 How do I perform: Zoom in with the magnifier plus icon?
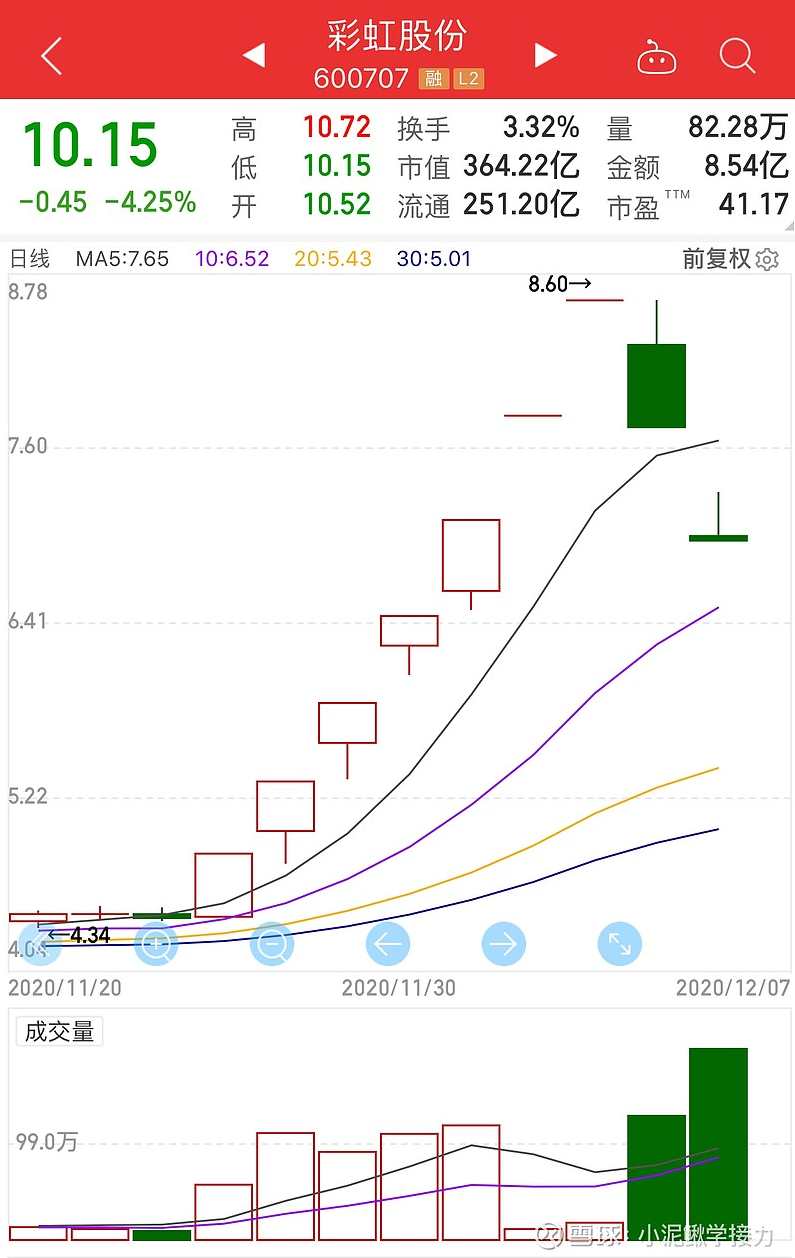(x=156, y=943)
